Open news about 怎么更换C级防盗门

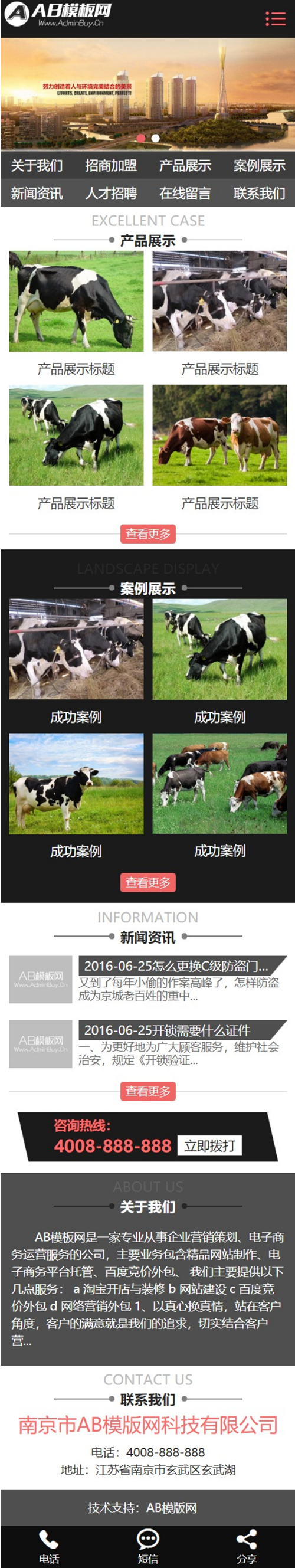tap(176, 965)
